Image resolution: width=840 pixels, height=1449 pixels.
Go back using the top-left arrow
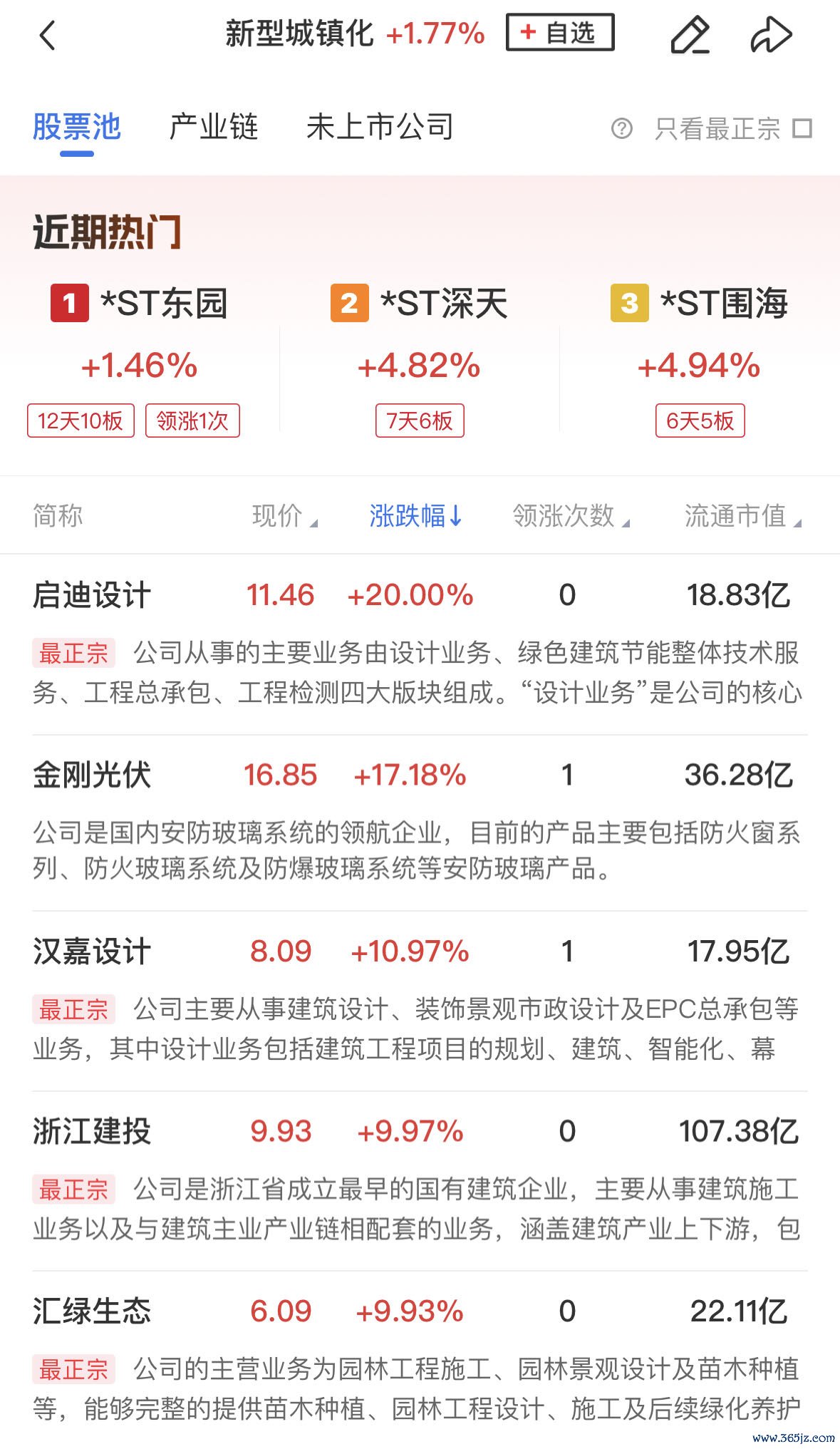[x=47, y=35]
